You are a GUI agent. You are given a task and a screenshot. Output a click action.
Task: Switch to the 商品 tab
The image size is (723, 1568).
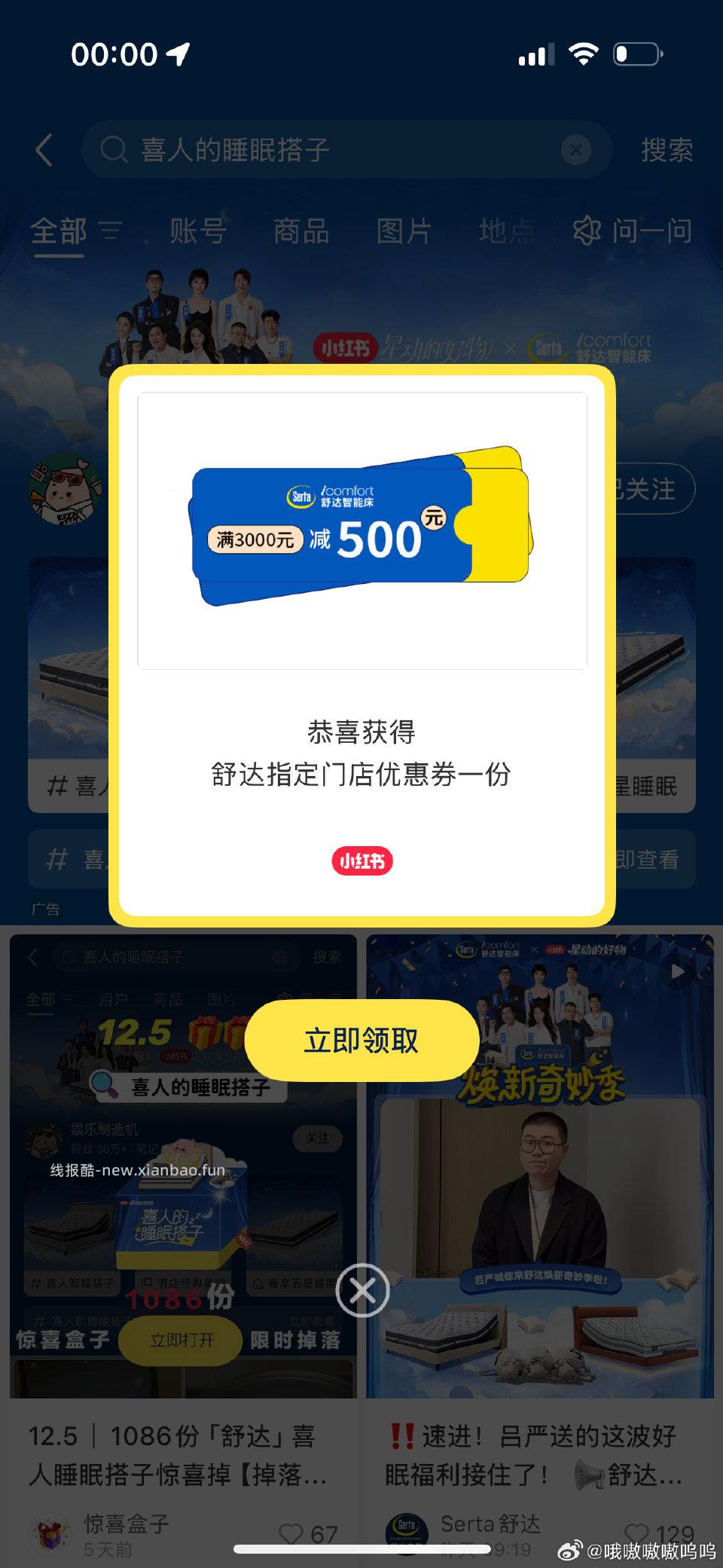pyautogui.click(x=301, y=232)
